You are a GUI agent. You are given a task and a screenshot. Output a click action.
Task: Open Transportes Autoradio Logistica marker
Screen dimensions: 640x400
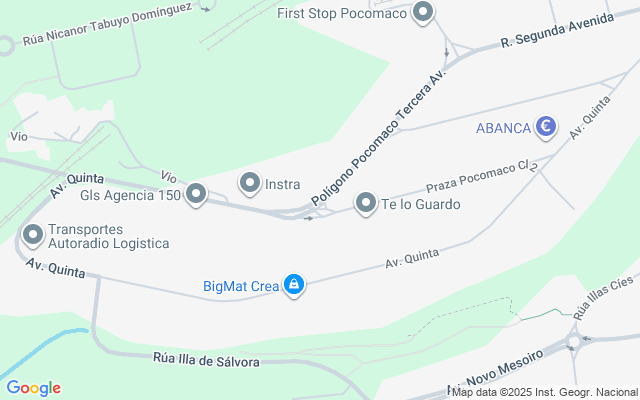click(33, 236)
